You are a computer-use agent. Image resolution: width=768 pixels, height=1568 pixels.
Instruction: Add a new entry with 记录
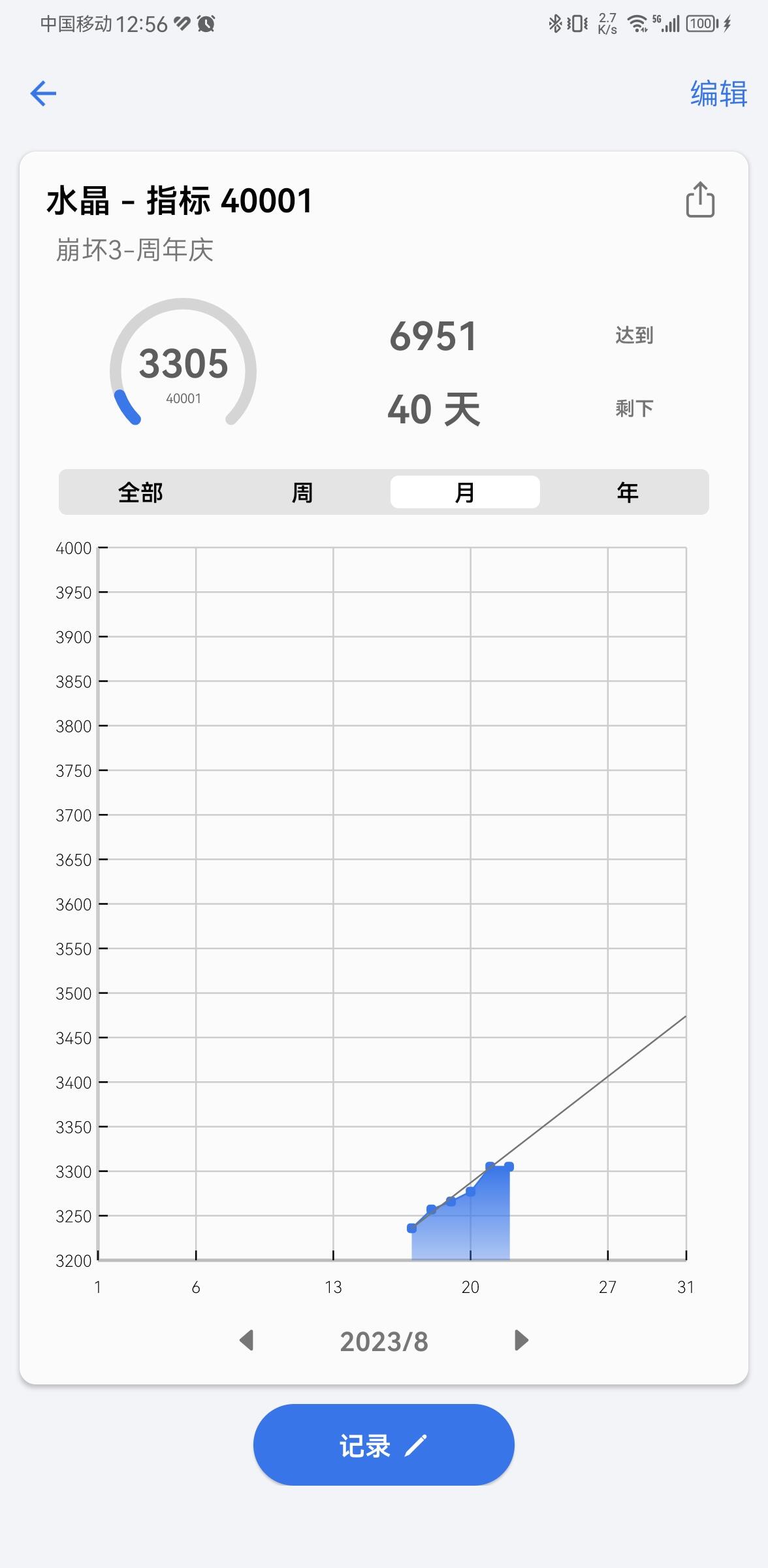[x=384, y=1445]
